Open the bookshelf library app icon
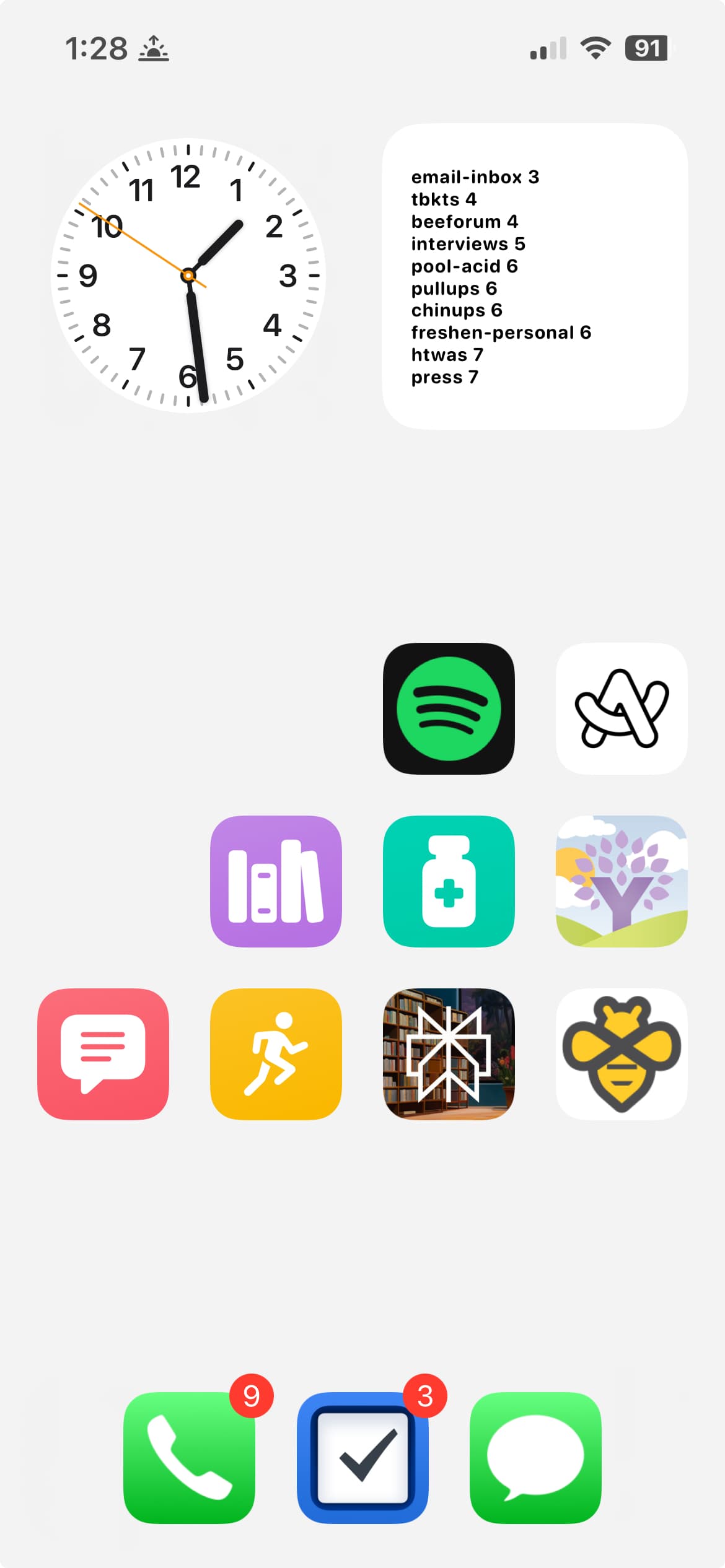725x1568 pixels. [x=449, y=1054]
